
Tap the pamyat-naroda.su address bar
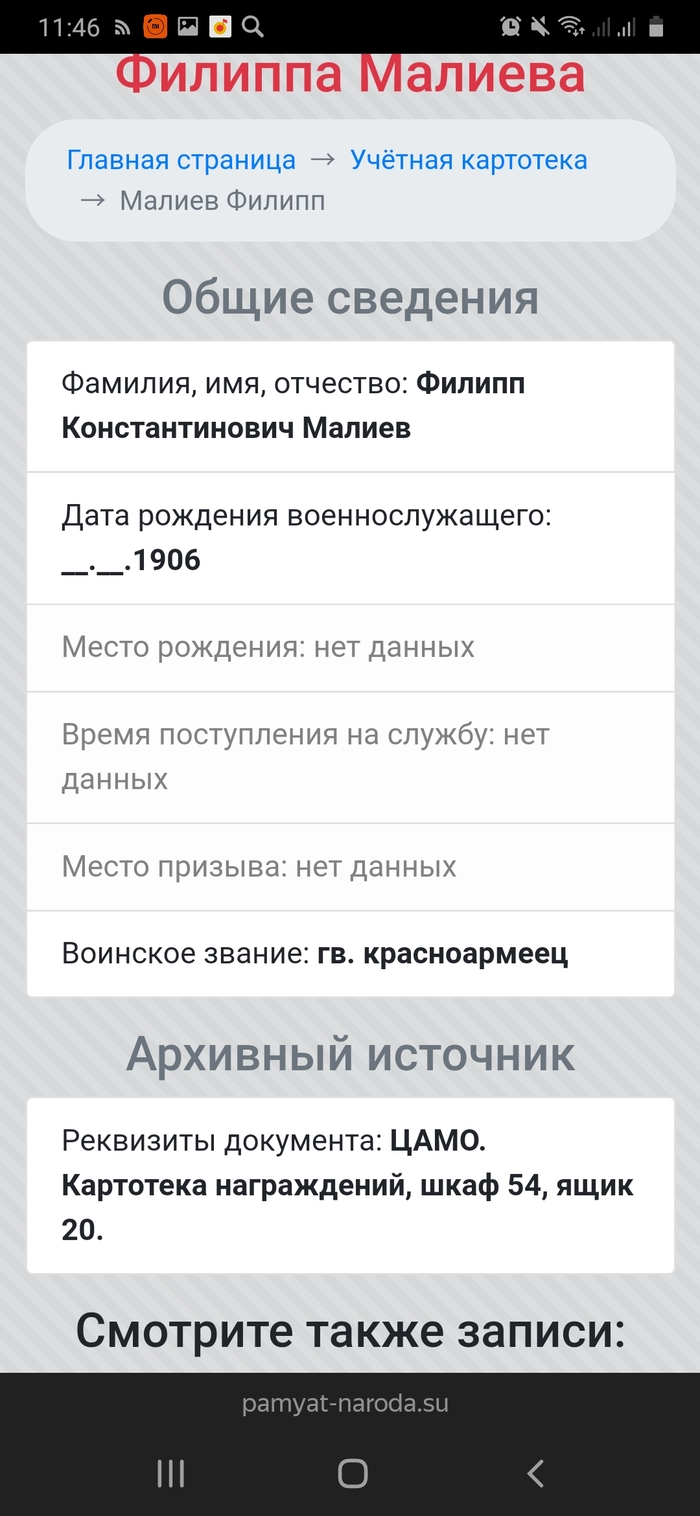click(345, 1404)
